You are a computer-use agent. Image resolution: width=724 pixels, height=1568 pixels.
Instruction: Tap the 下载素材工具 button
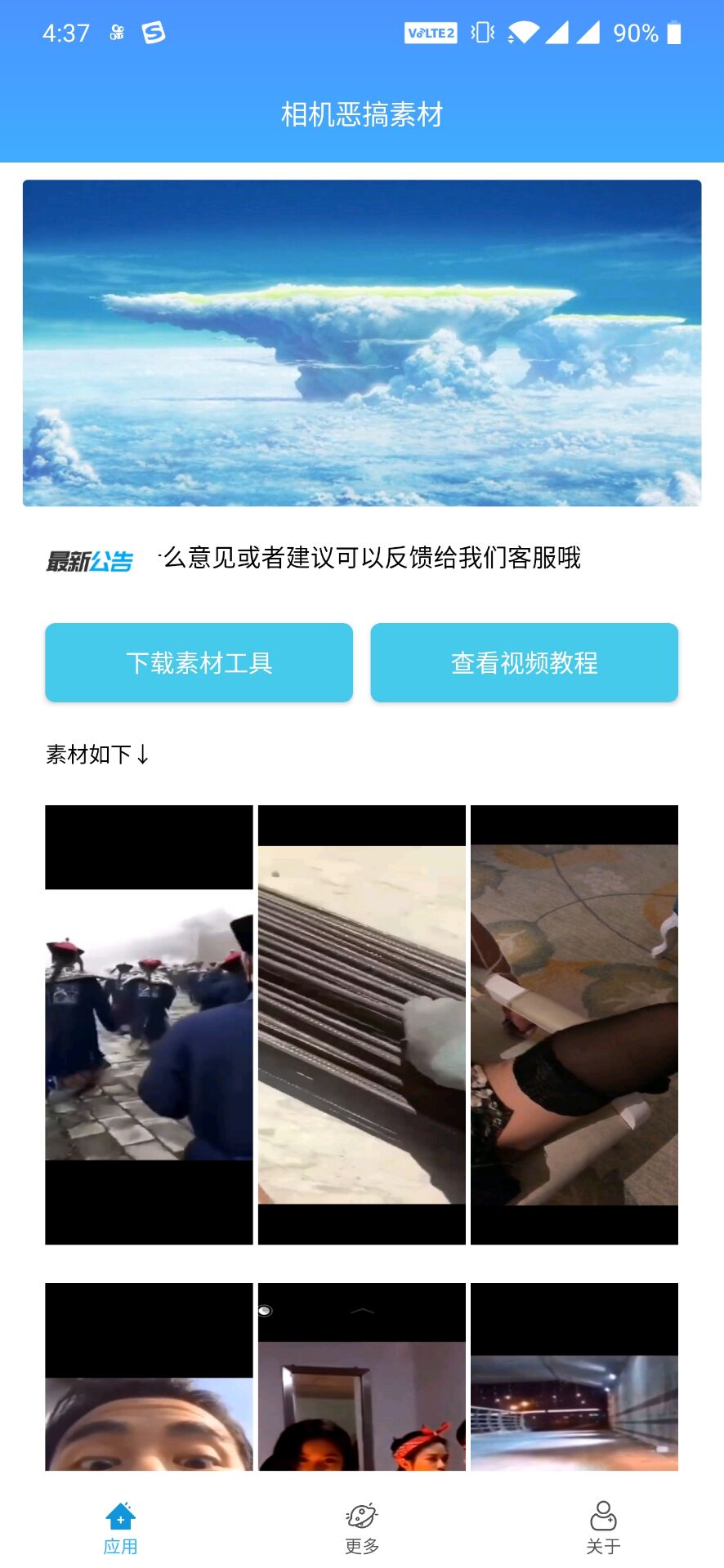tap(199, 662)
